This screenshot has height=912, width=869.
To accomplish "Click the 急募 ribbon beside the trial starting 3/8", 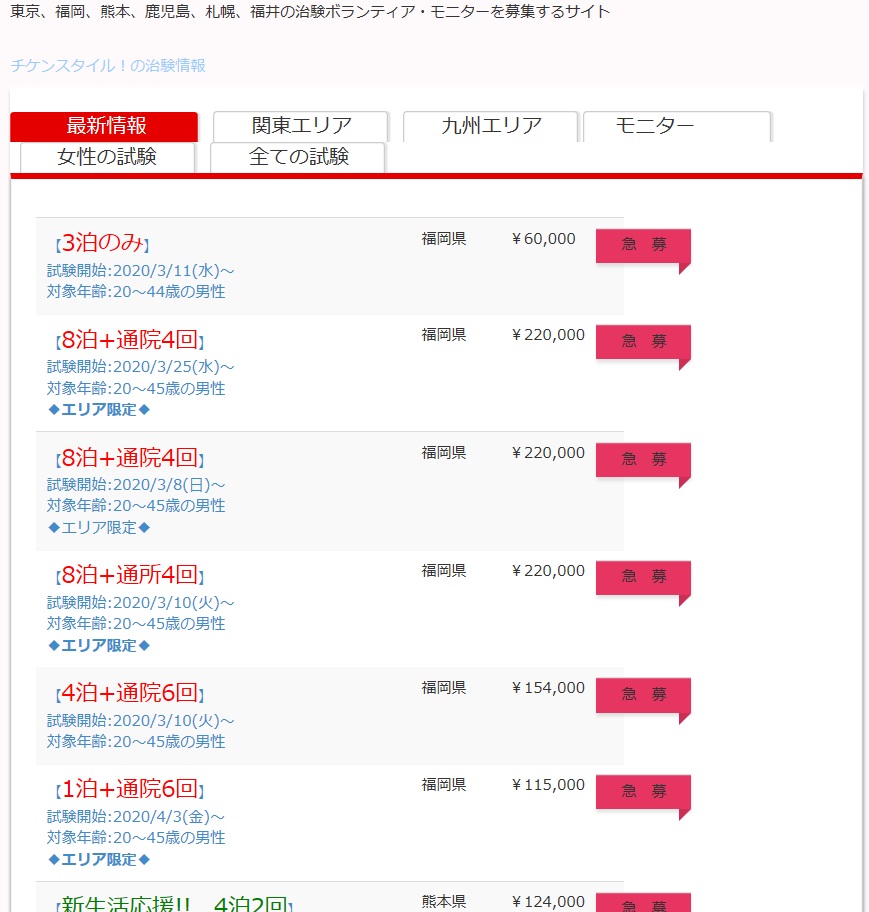I will [641, 459].
